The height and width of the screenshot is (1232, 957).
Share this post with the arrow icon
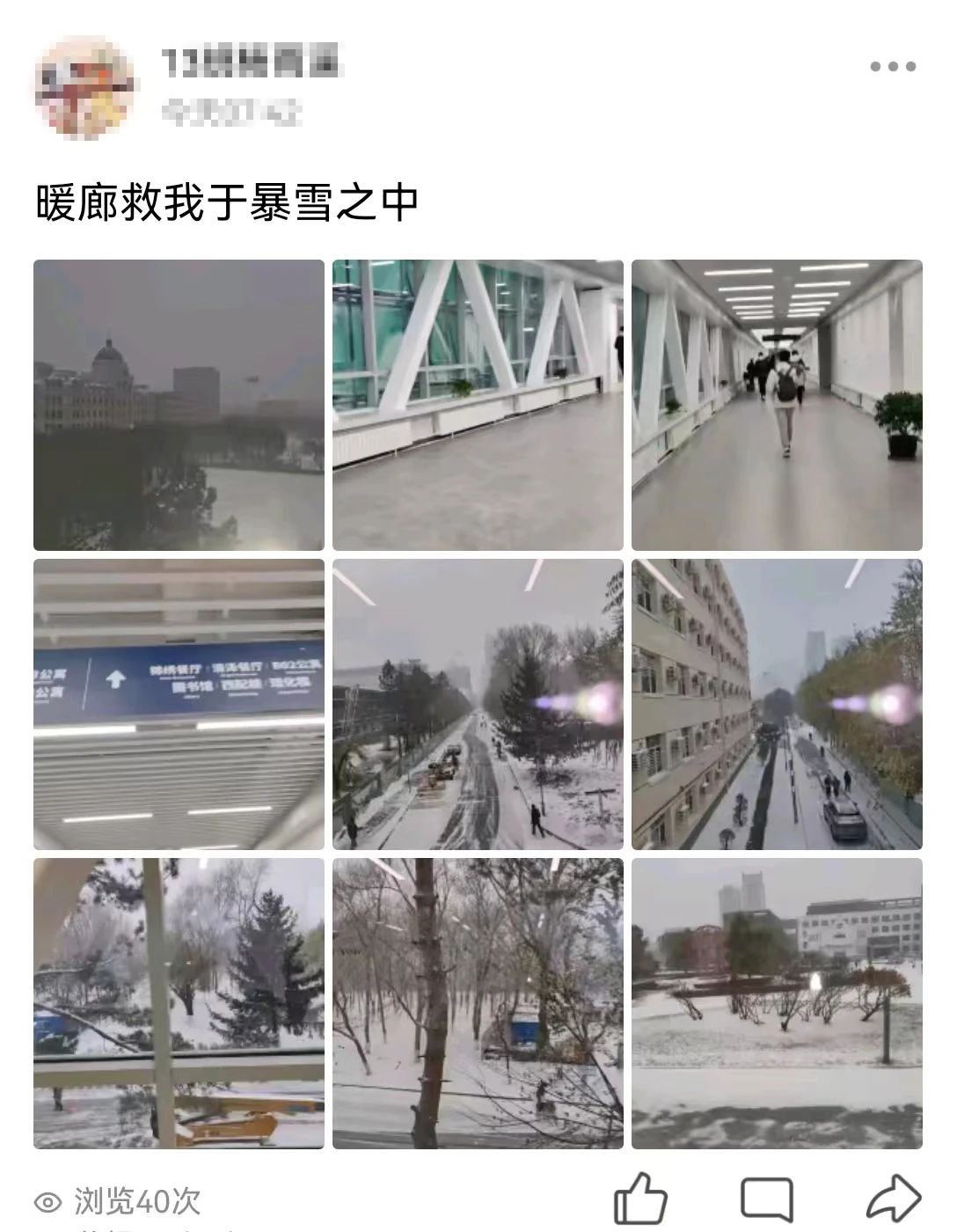pos(893,1199)
